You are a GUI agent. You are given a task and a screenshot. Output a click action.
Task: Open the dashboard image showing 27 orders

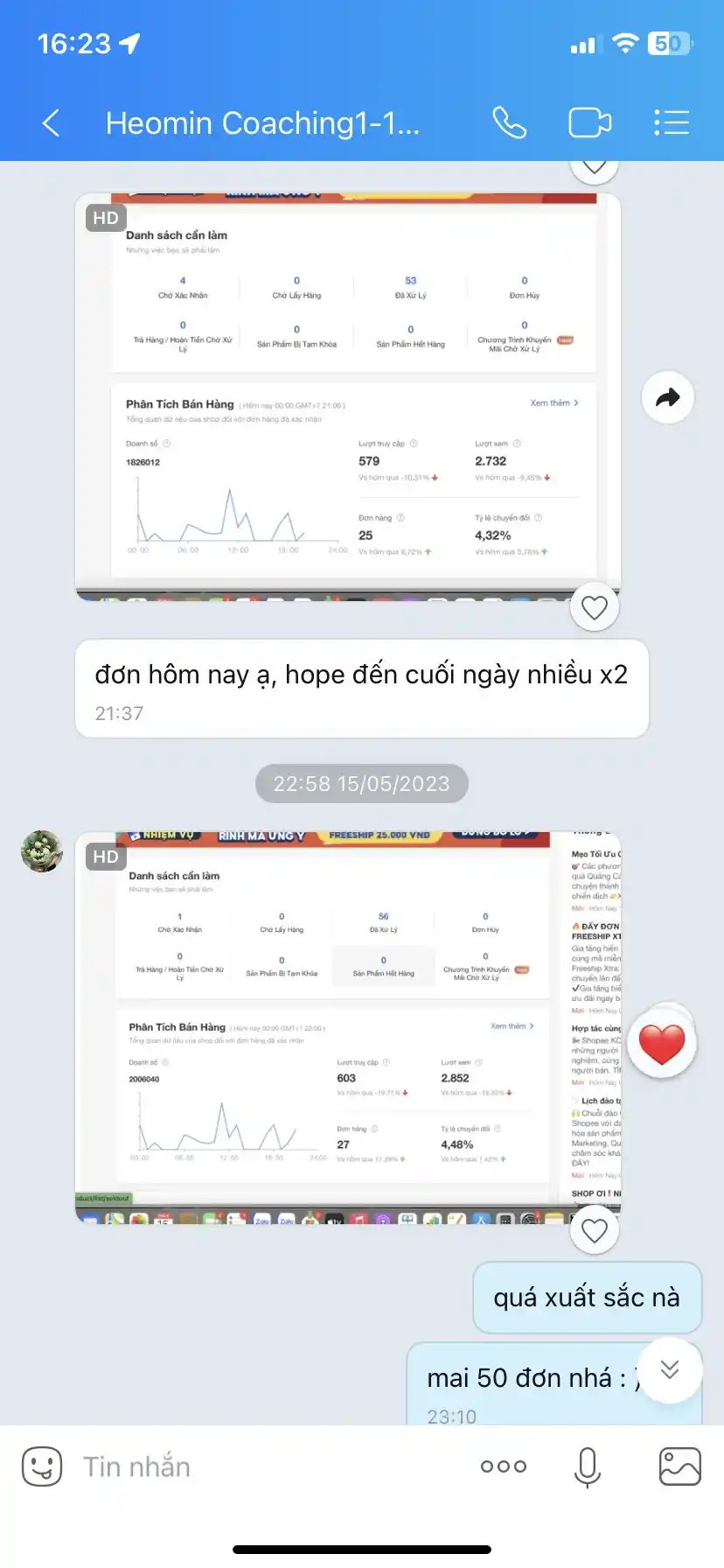(x=348, y=1027)
